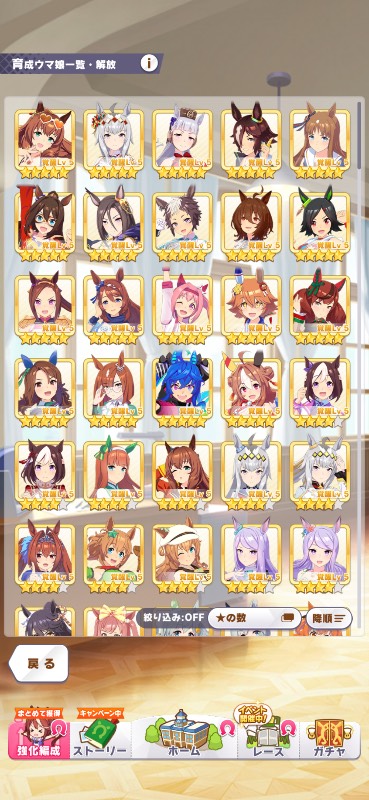Select the black-haired character with green ear covers

point(320,222)
